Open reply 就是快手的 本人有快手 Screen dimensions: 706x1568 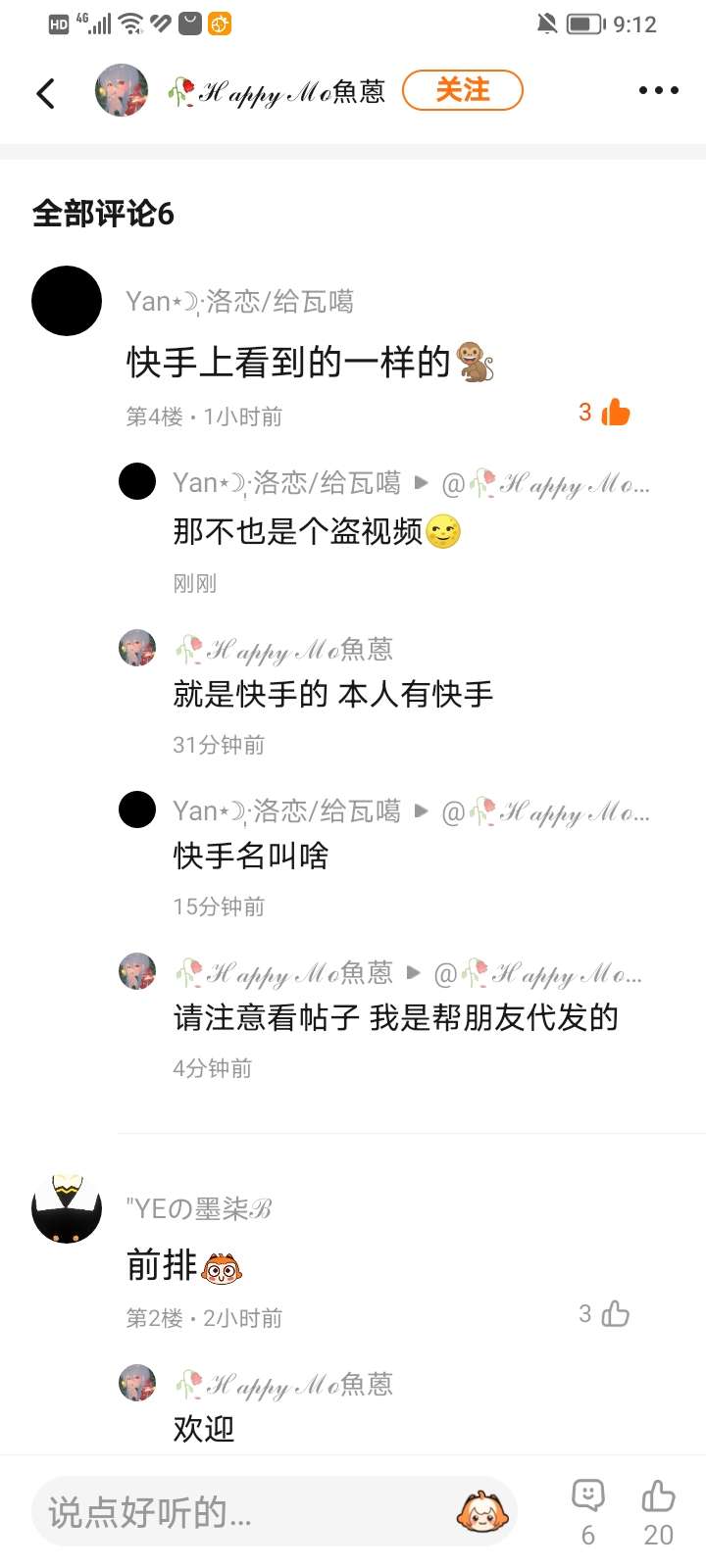(x=333, y=695)
